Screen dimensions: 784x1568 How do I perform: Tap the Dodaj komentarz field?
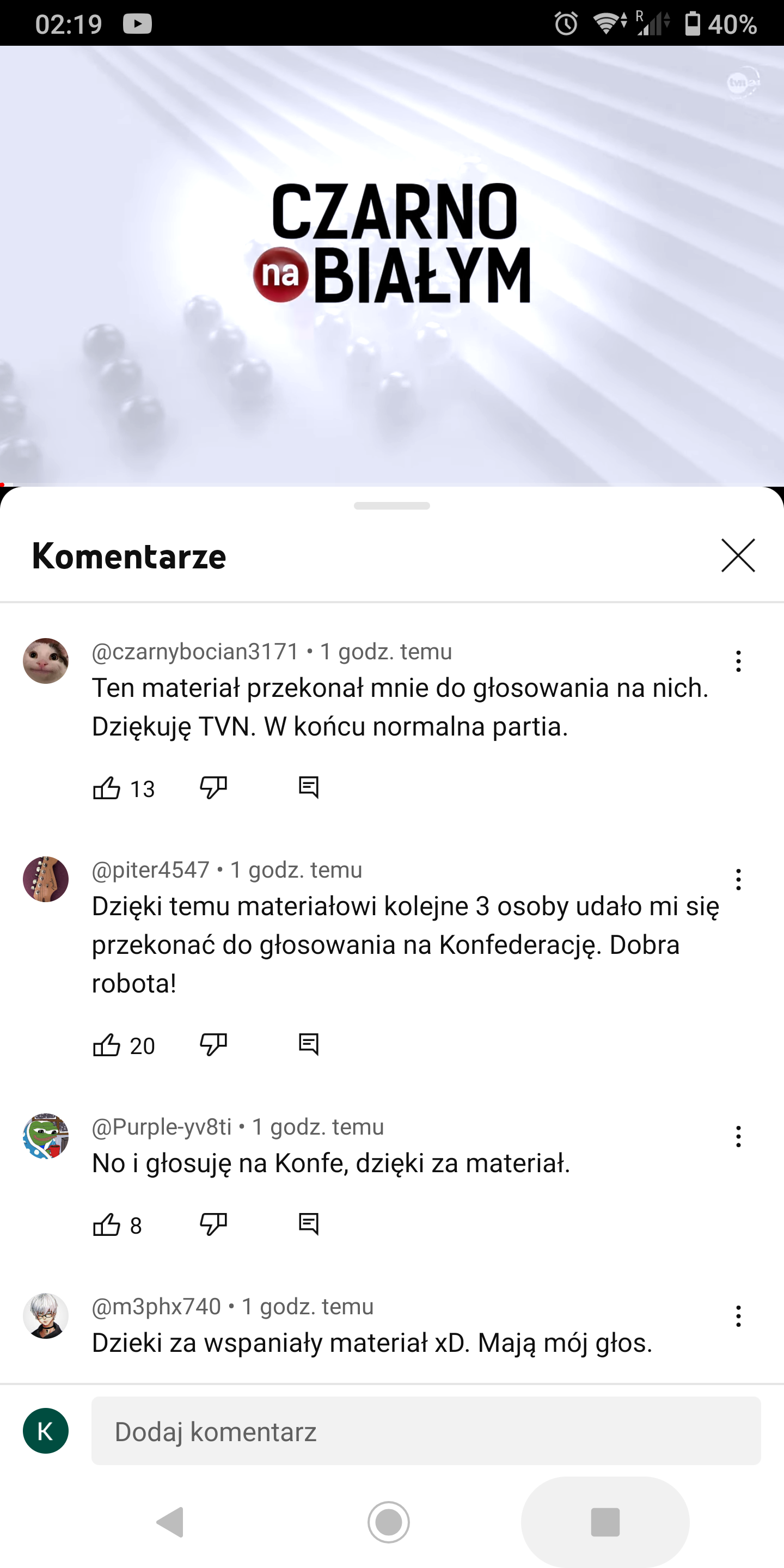(x=425, y=1431)
